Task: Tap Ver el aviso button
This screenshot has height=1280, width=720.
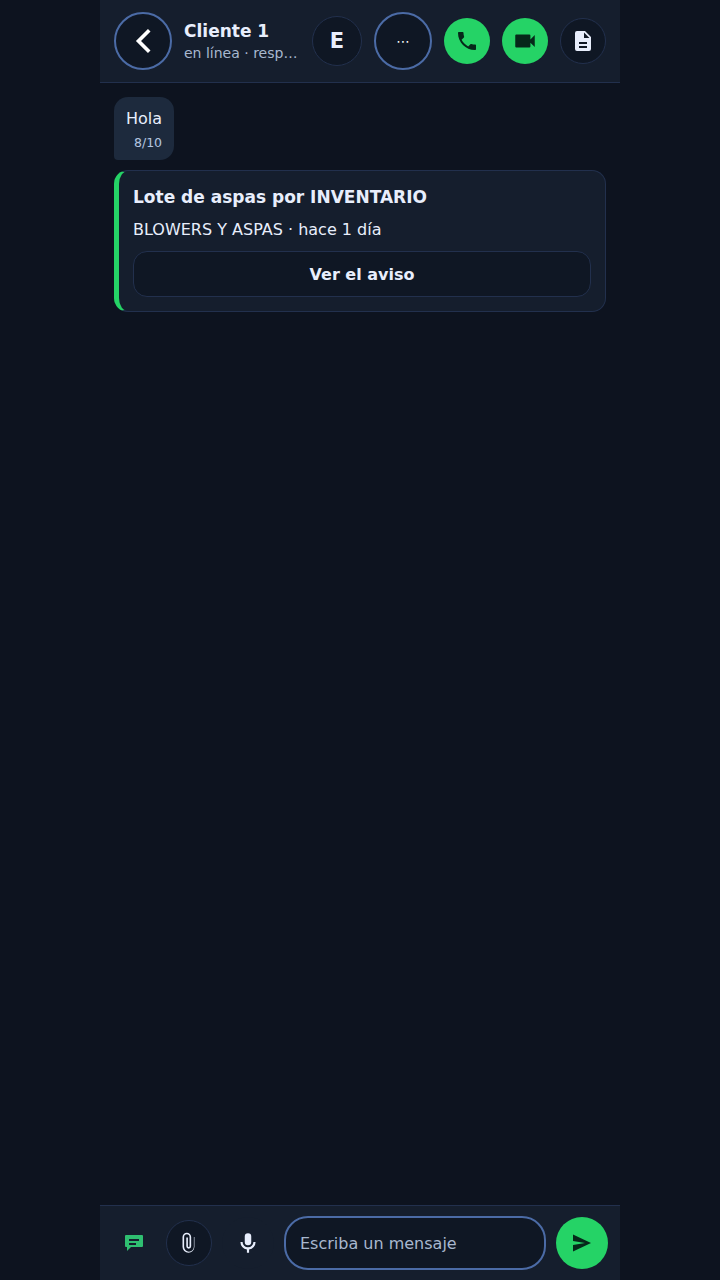Action: pyautogui.click(x=362, y=274)
